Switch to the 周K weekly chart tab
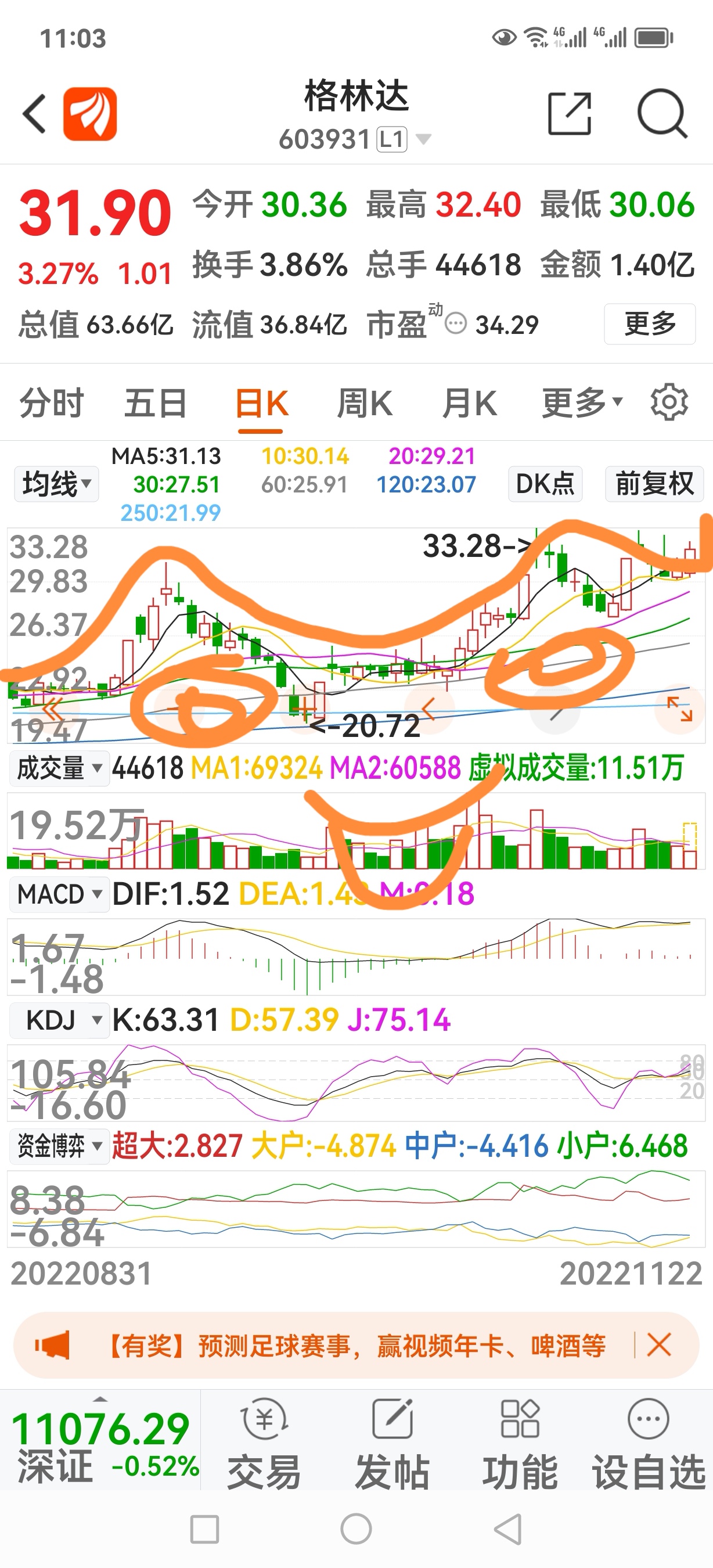Image resolution: width=713 pixels, height=1568 pixels. (366, 402)
